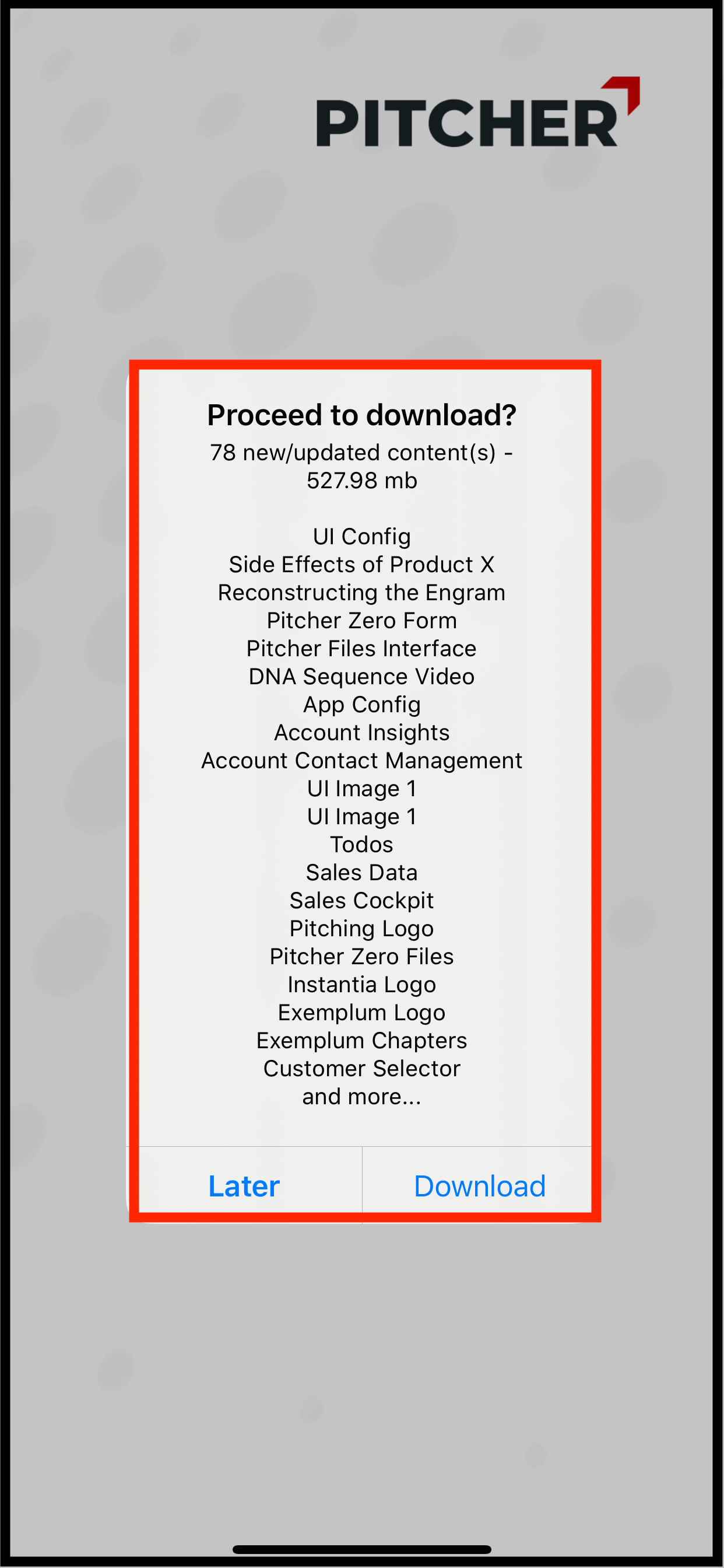Confirm with the Download button
This screenshot has height=1568, width=724.
tap(479, 1186)
